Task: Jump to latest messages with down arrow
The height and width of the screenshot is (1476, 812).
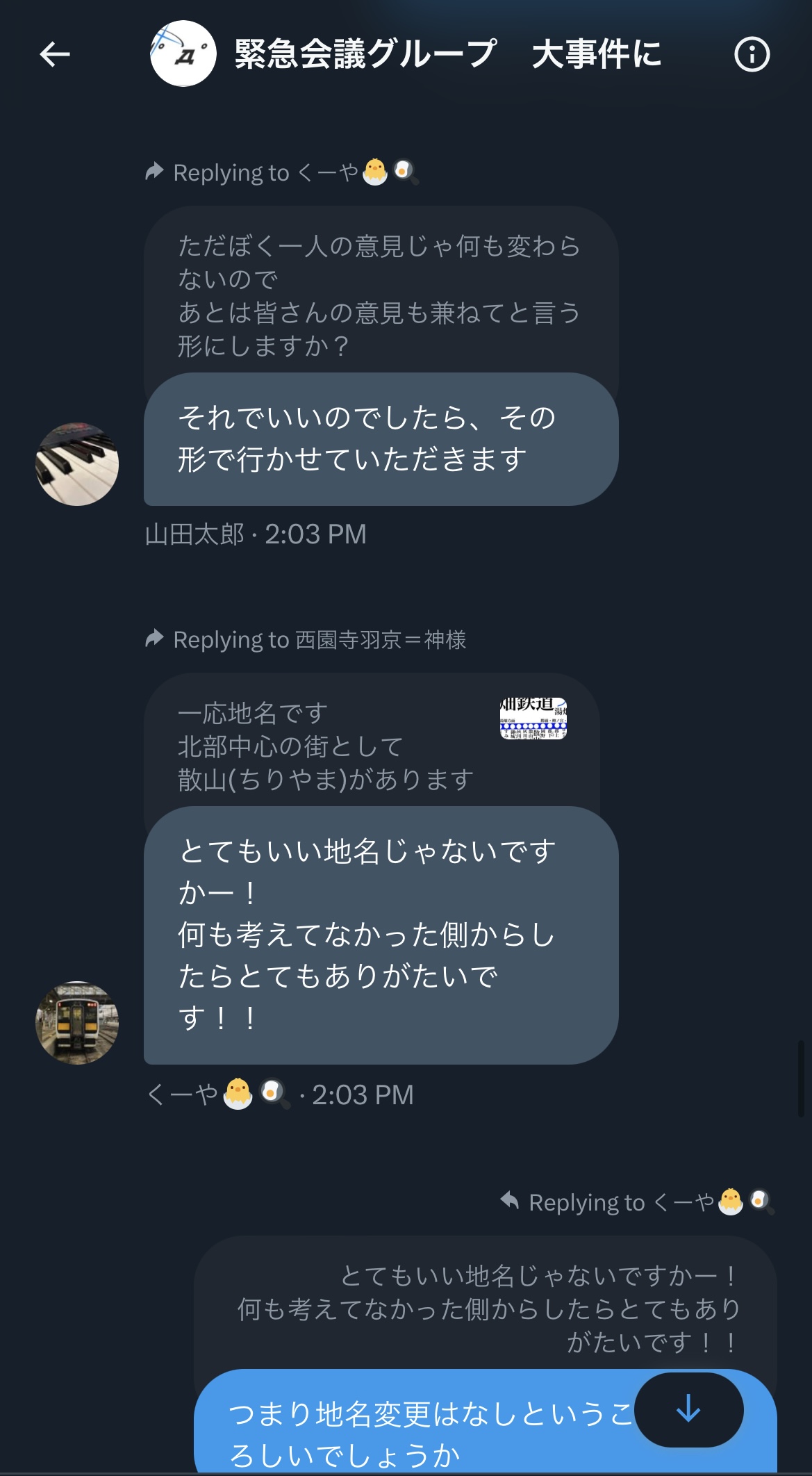Action: 688,1409
